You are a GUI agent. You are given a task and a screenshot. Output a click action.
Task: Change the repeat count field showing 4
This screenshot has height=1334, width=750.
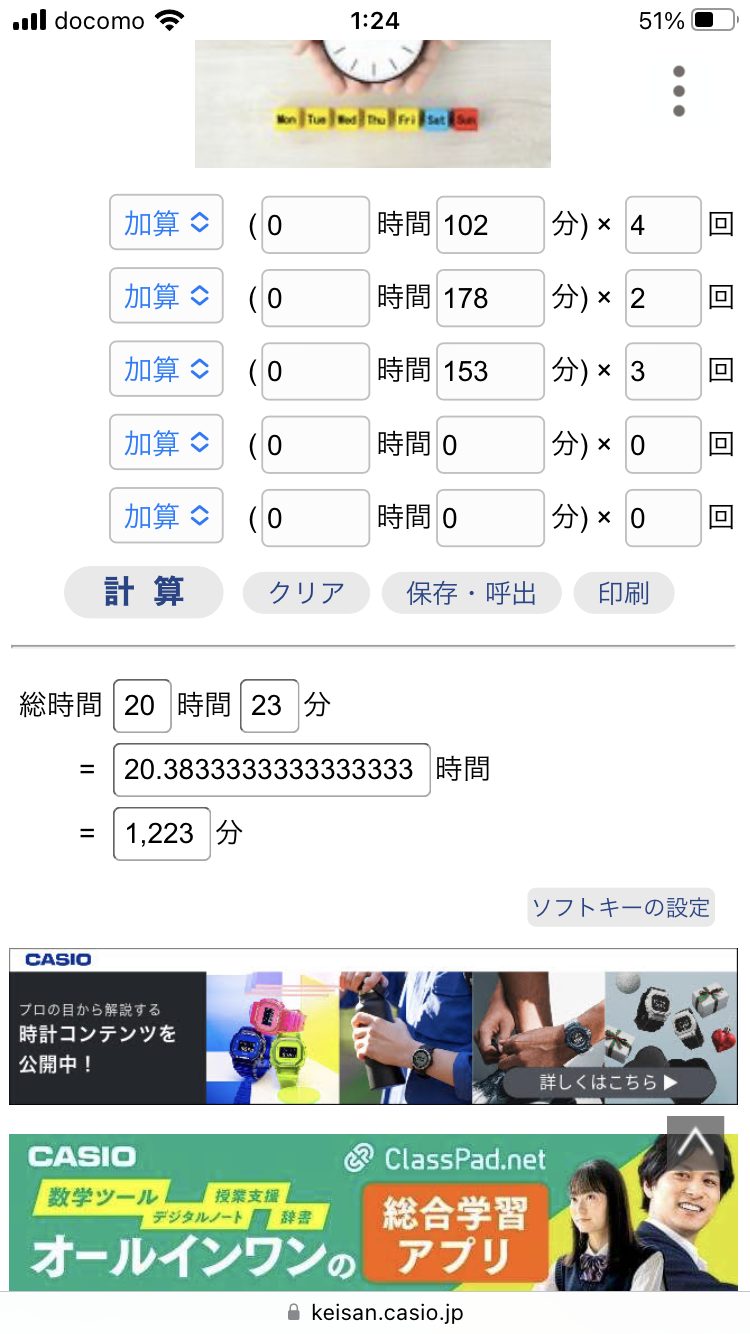click(663, 225)
